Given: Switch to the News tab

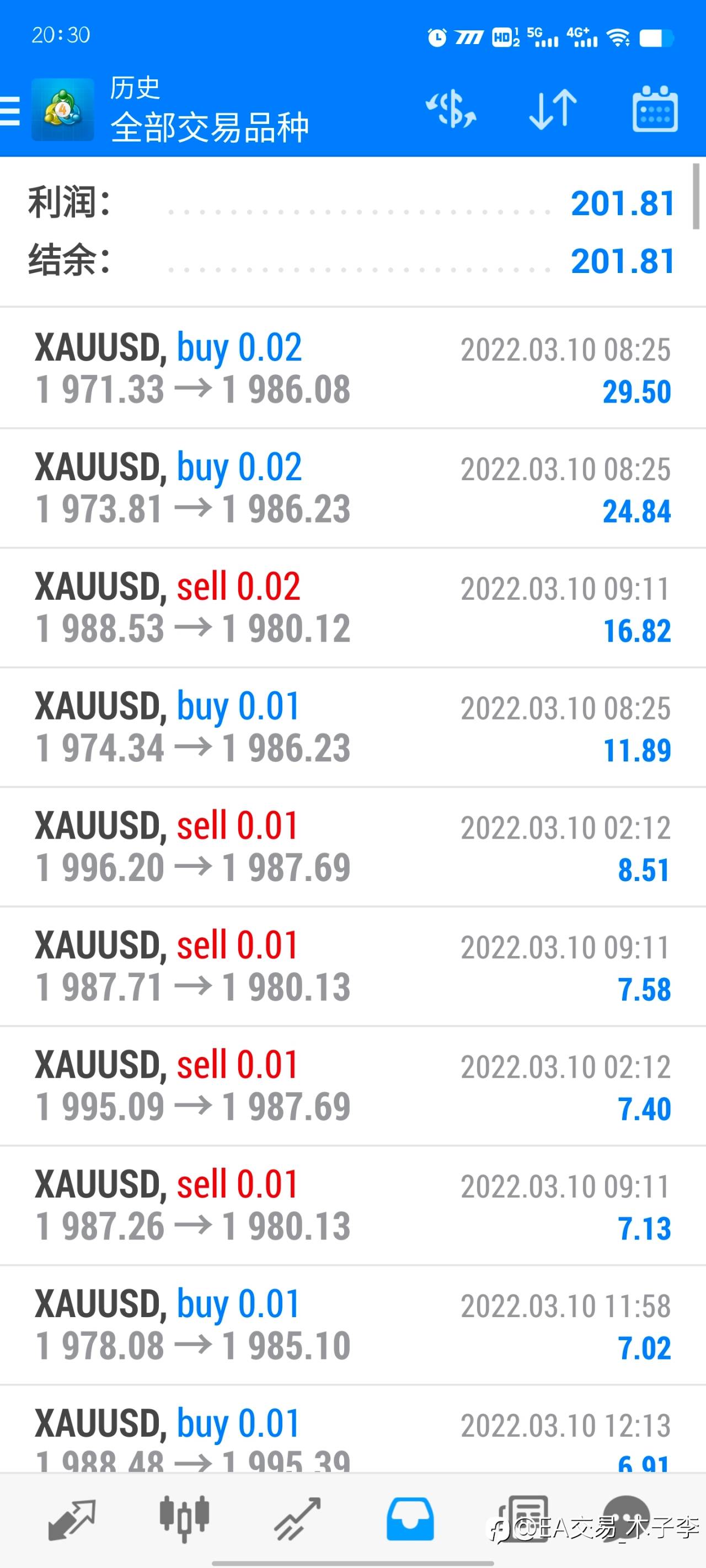Looking at the screenshot, I should [x=523, y=1519].
